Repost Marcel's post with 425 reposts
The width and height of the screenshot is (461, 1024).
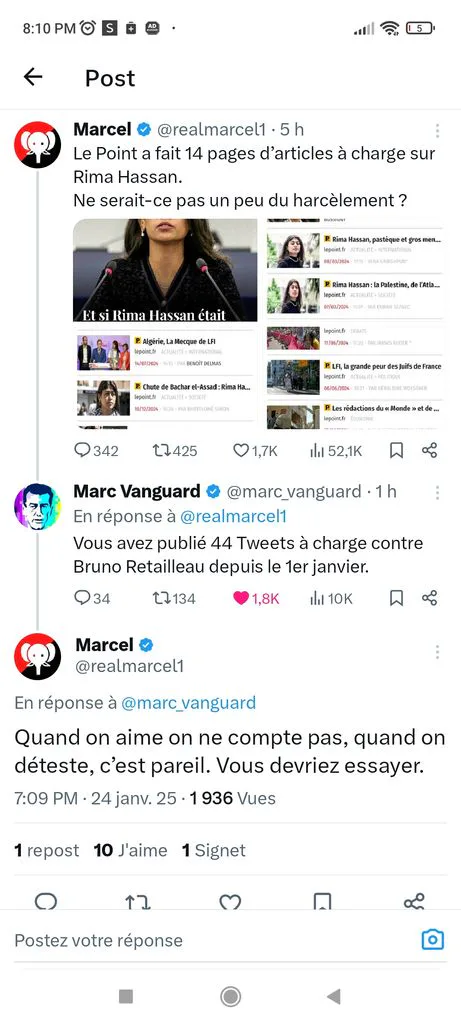click(174, 451)
